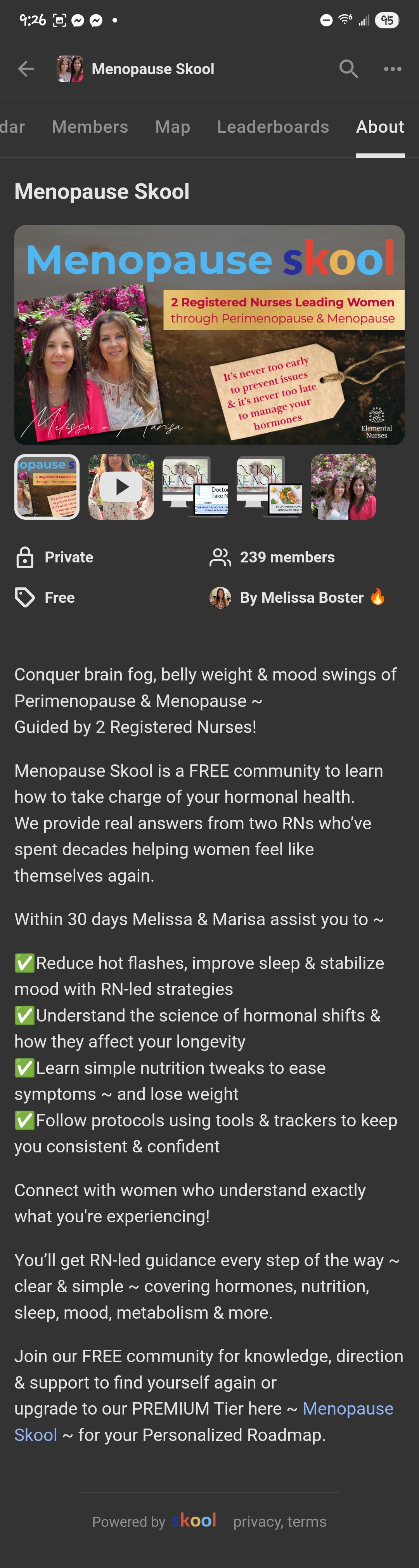Image resolution: width=419 pixels, height=1568 pixels.
Task: Open the privacy link
Action: pyautogui.click(x=256, y=1522)
